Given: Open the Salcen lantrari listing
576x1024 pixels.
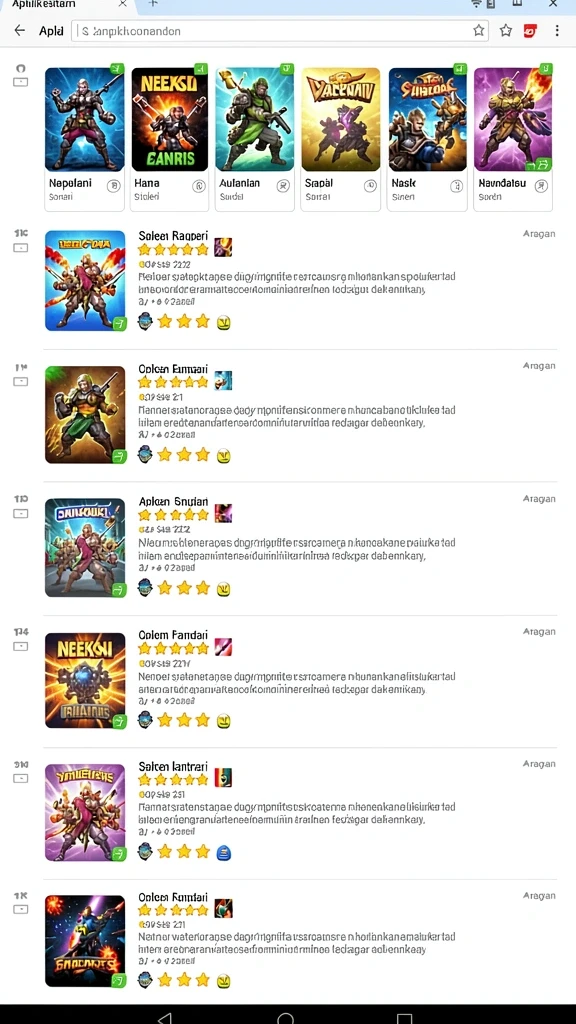Looking at the screenshot, I should [x=300, y=812].
